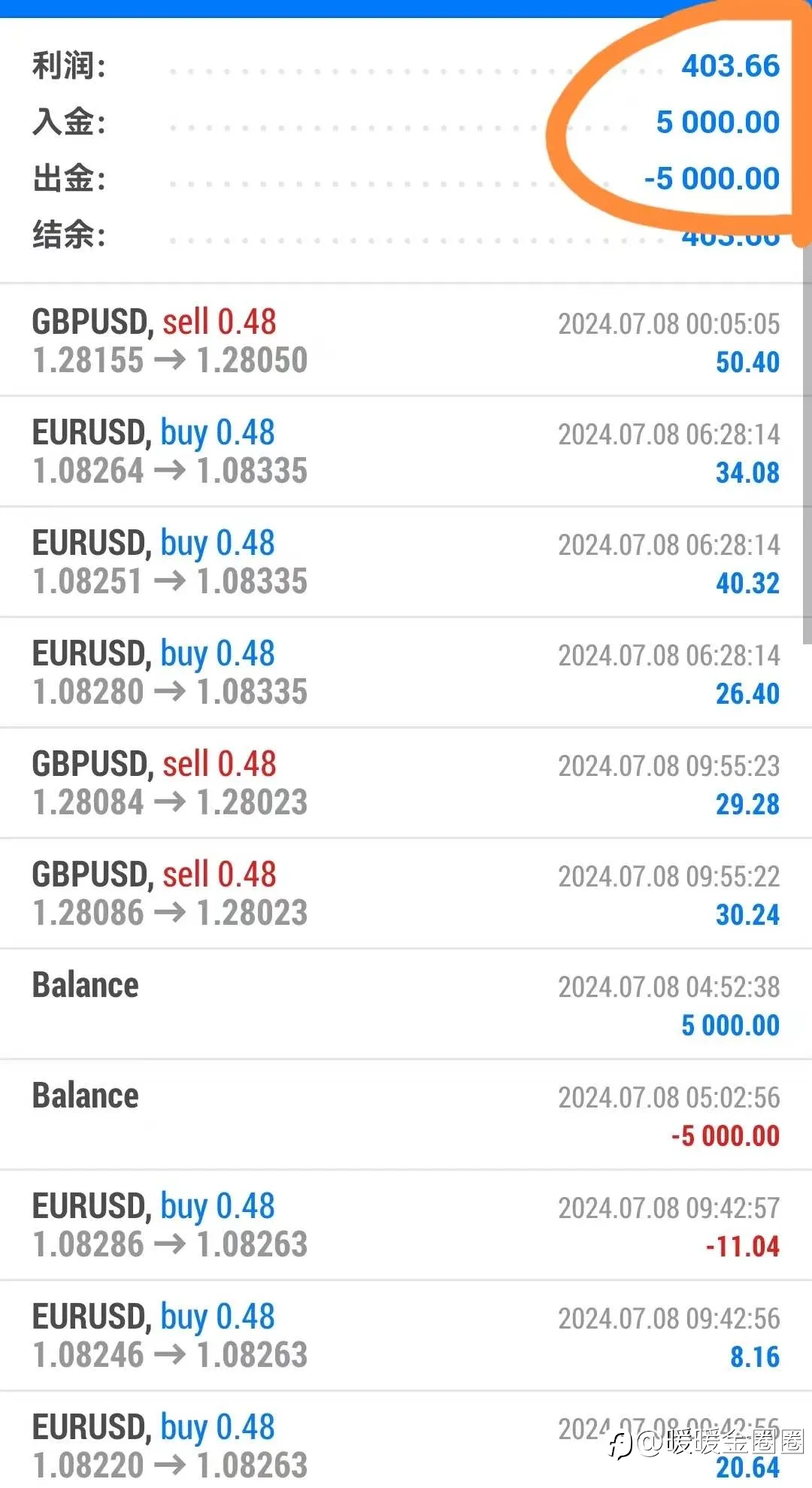Open the EURUSD buy trade showing 20.64

tap(406, 1440)
